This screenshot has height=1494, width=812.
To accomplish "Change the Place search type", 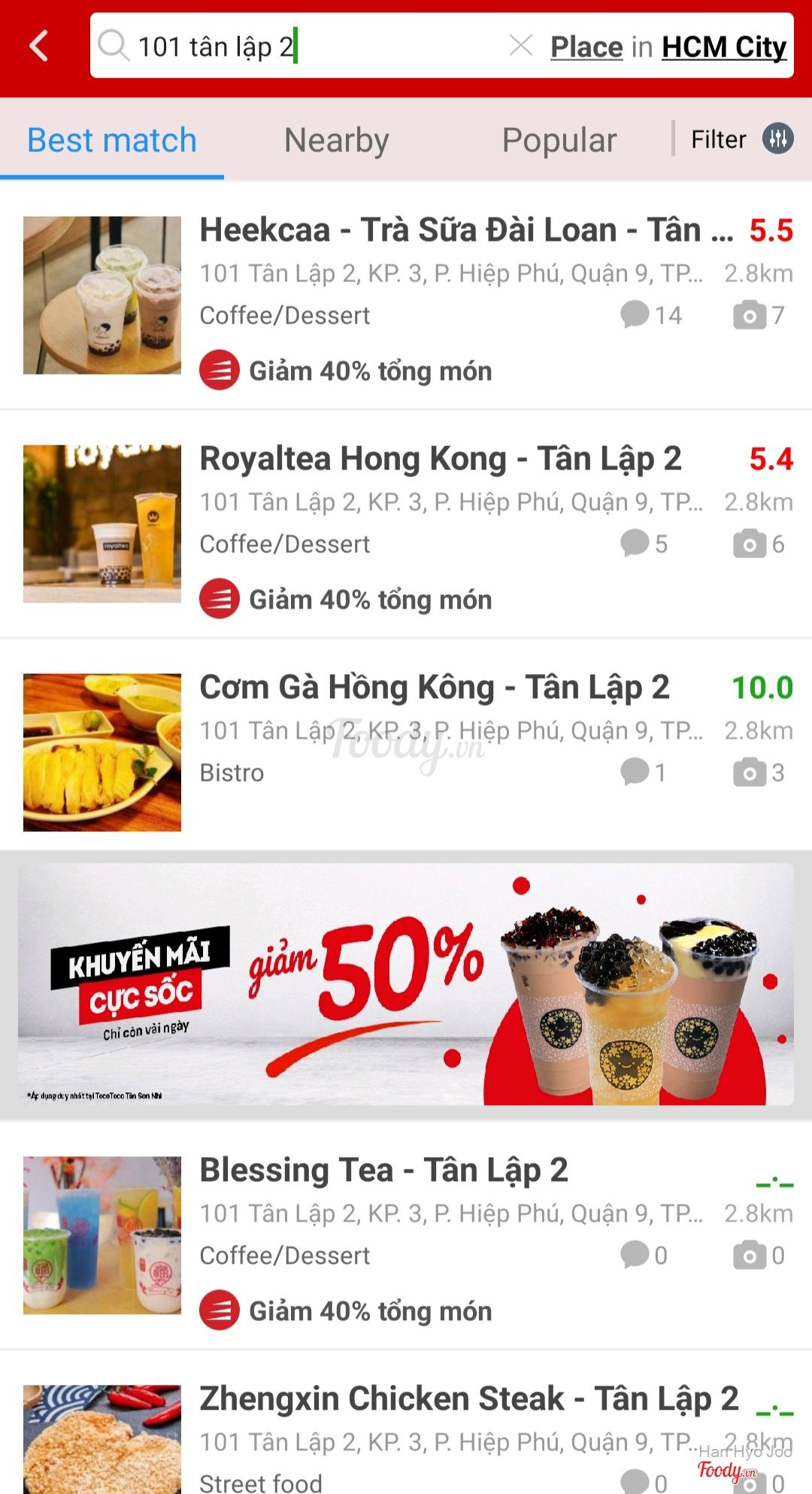I will coord(586,47).
